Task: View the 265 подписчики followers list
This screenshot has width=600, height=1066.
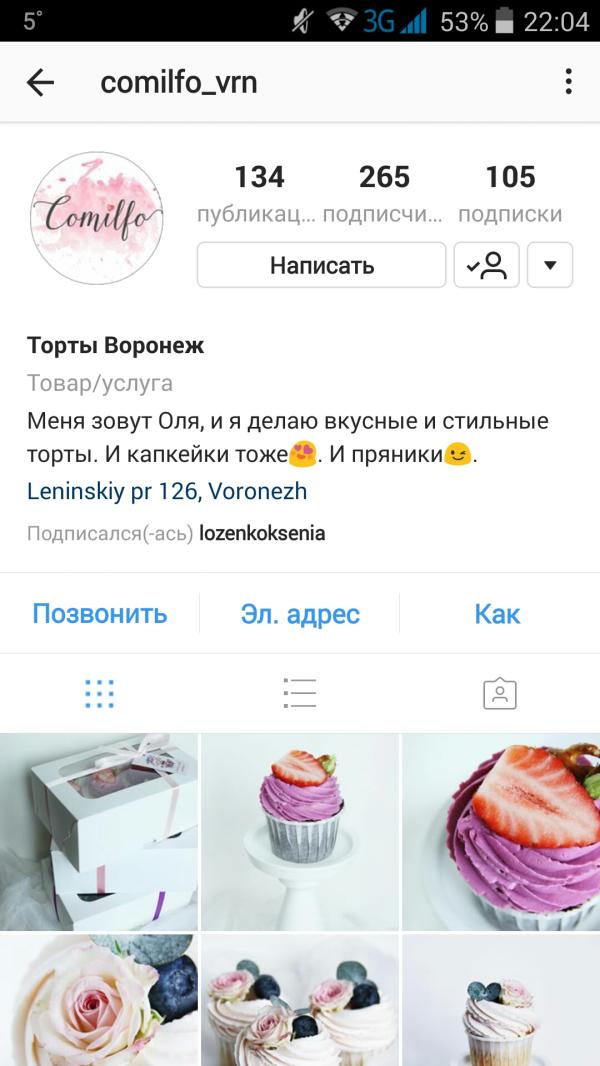Action: (384, 193)
